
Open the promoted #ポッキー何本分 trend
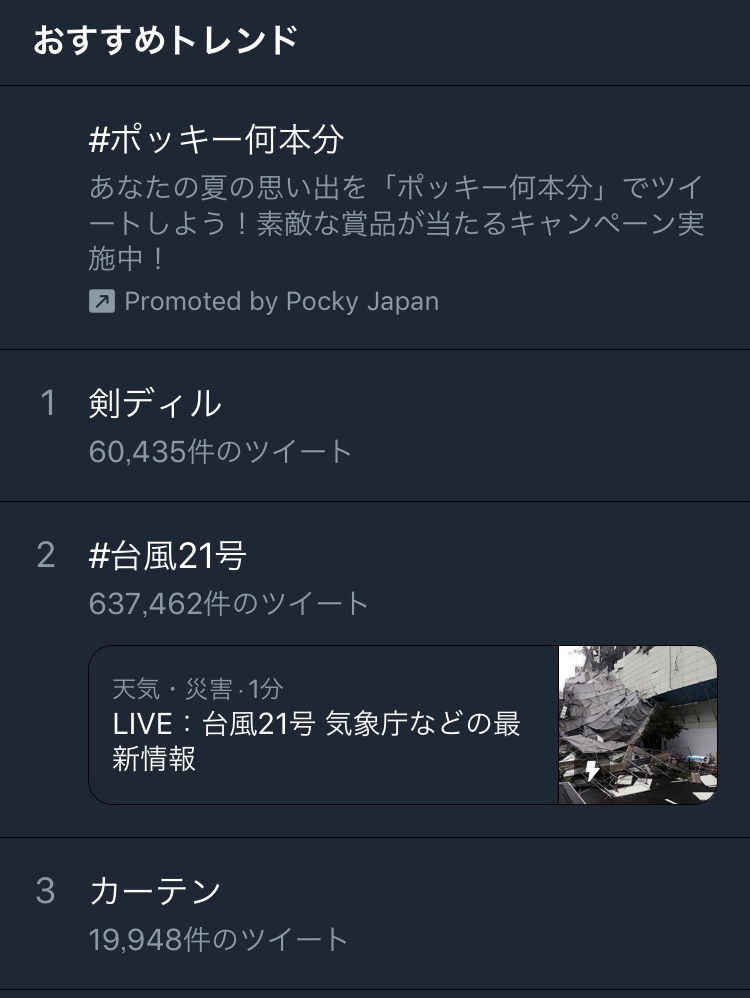click(375, 218)
